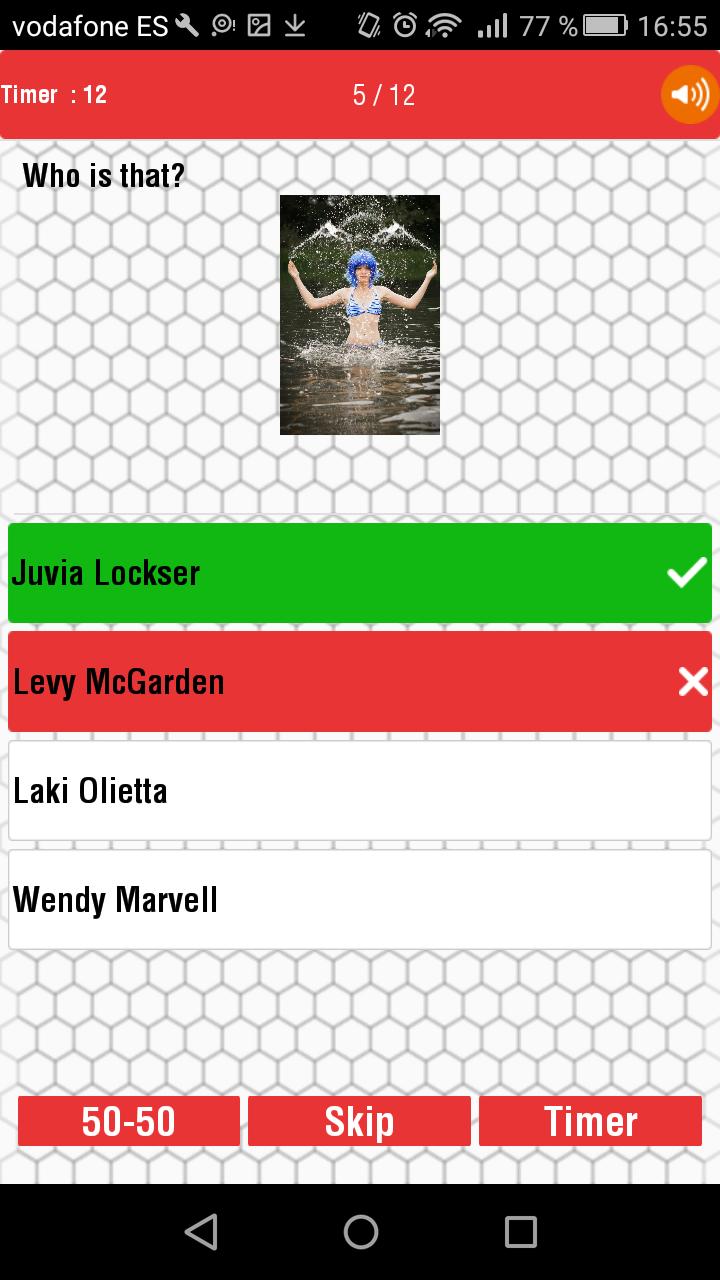Image resolution: width=720 pixels, height=1280 pixels.
Task: Skip this question
Action: pos(359,1121)
